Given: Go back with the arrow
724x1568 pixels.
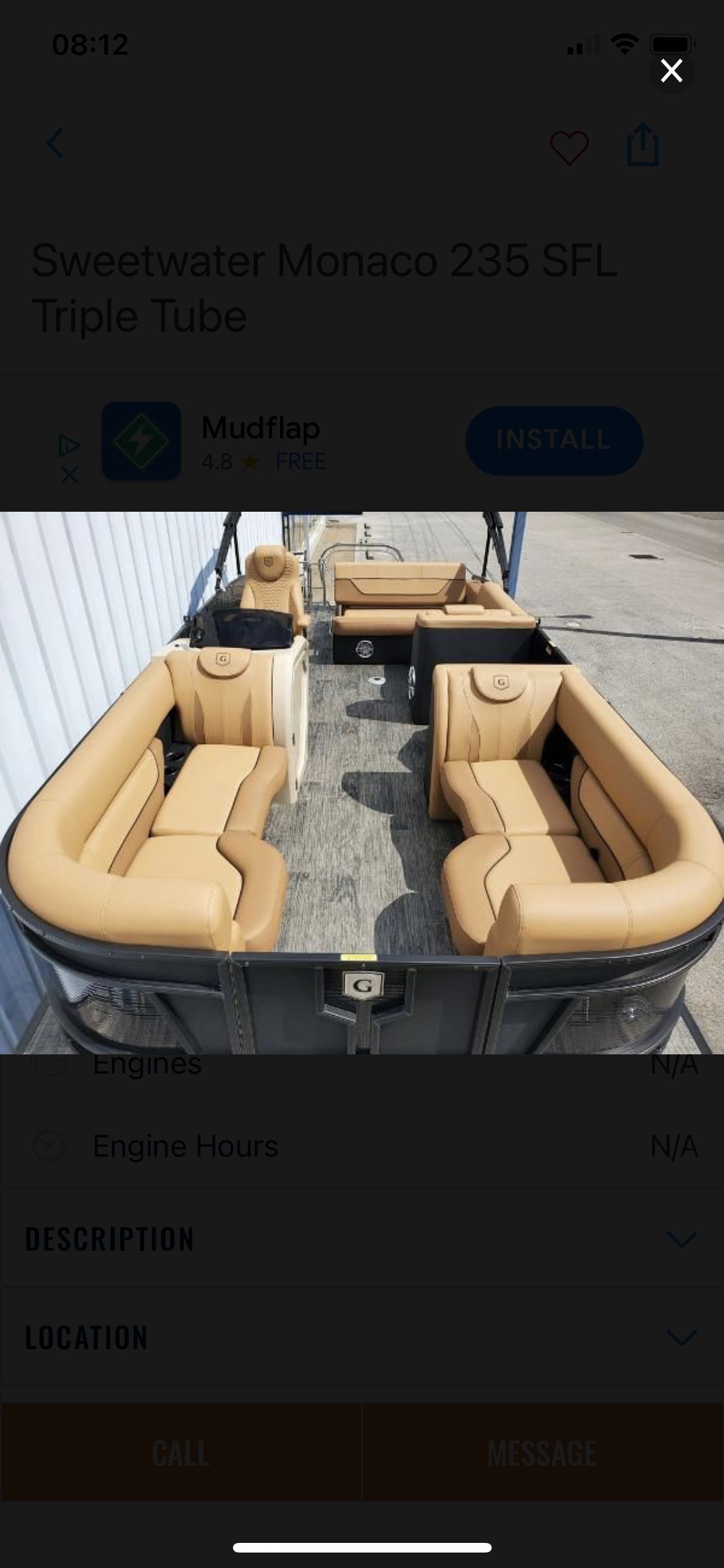Looking at the screenshot, I should pyautogui.click(x=55, y=144).
